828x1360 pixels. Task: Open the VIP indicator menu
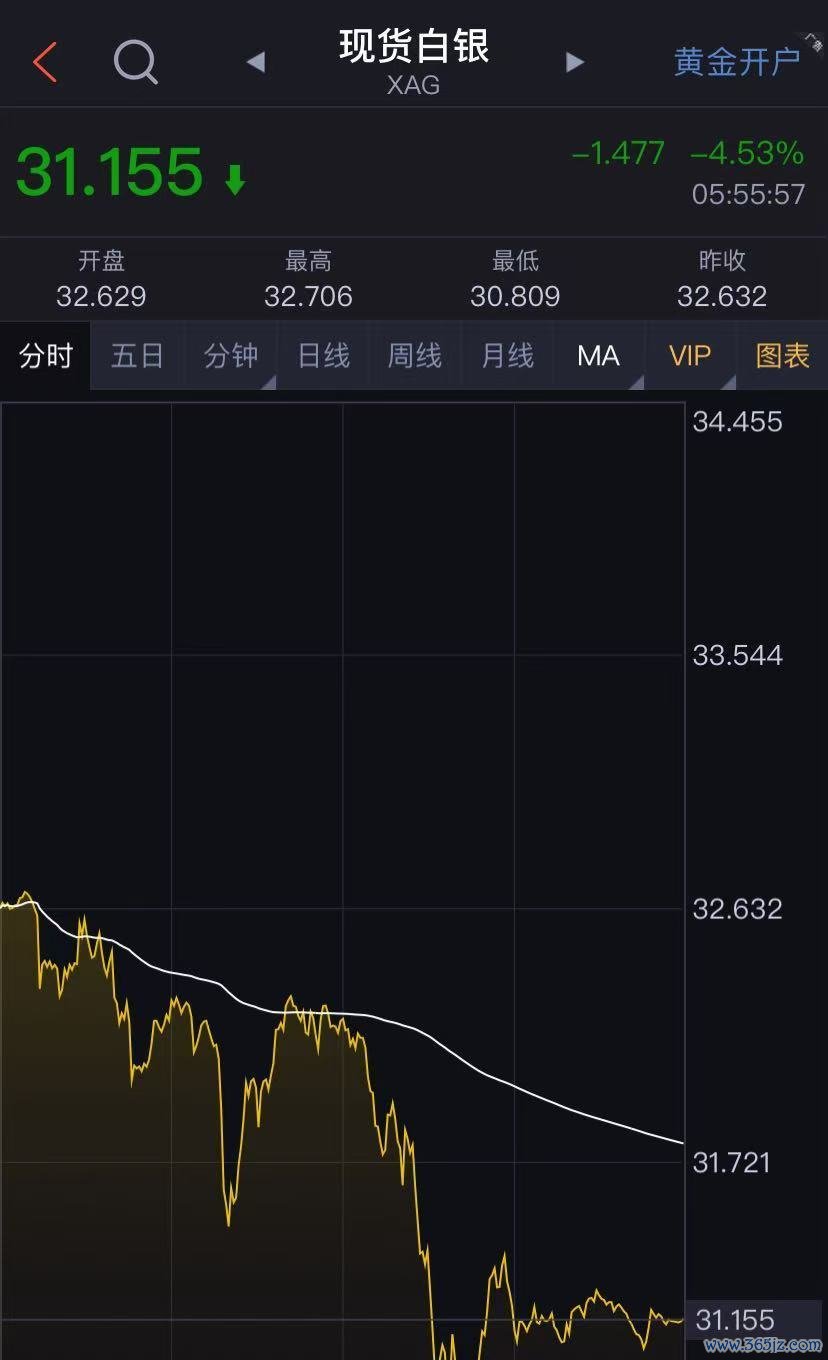(690, 356)
